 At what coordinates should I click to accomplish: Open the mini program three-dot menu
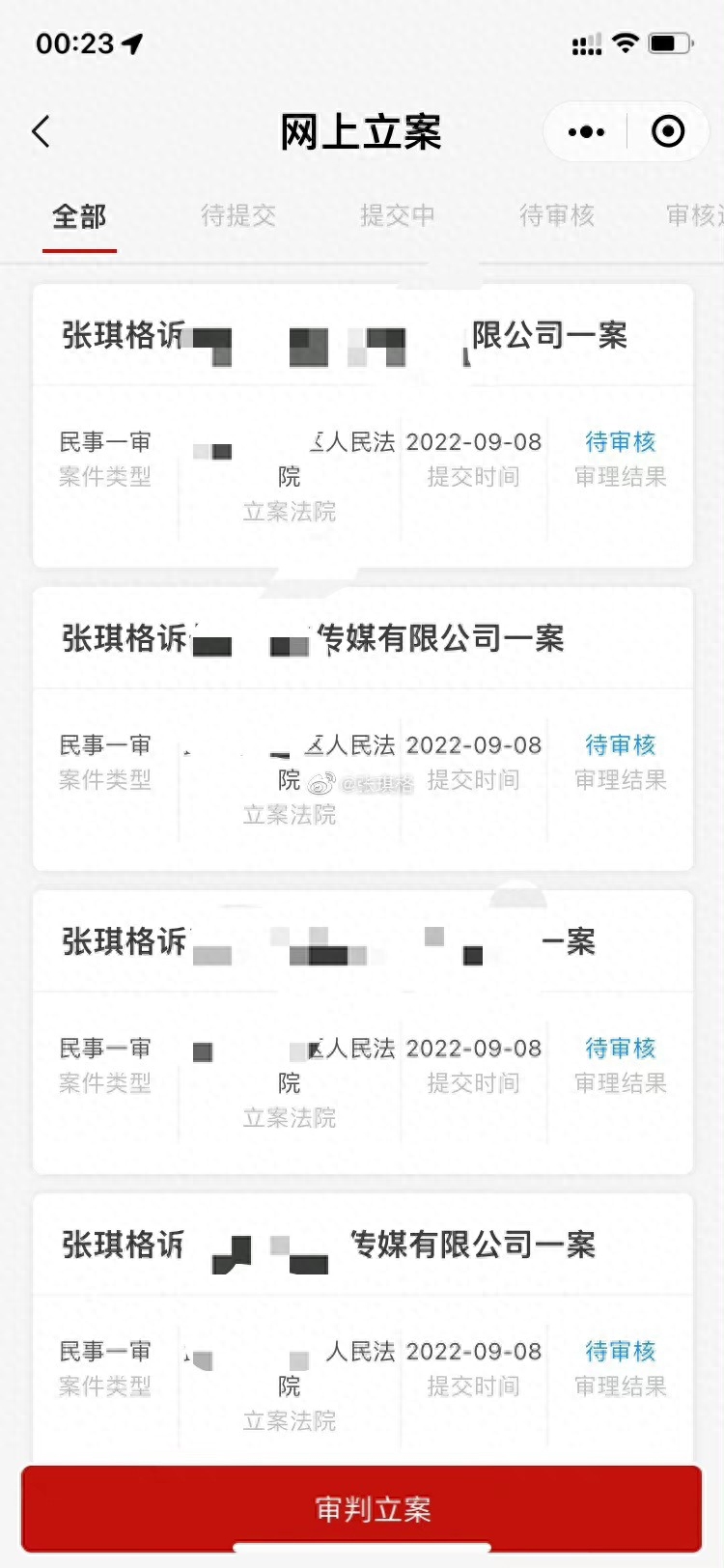(586, 131)
